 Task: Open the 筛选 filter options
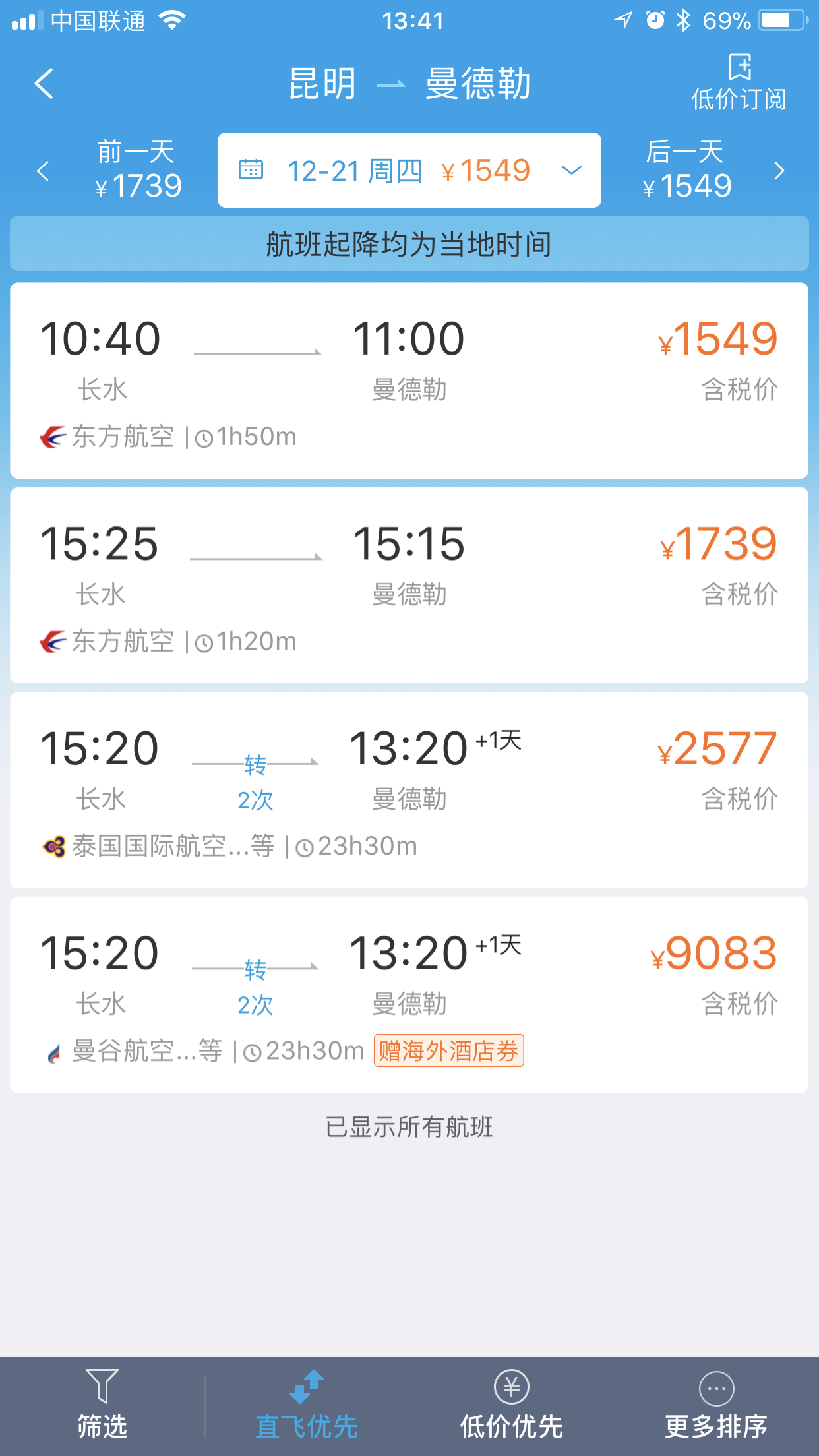tap(102, 1405)
